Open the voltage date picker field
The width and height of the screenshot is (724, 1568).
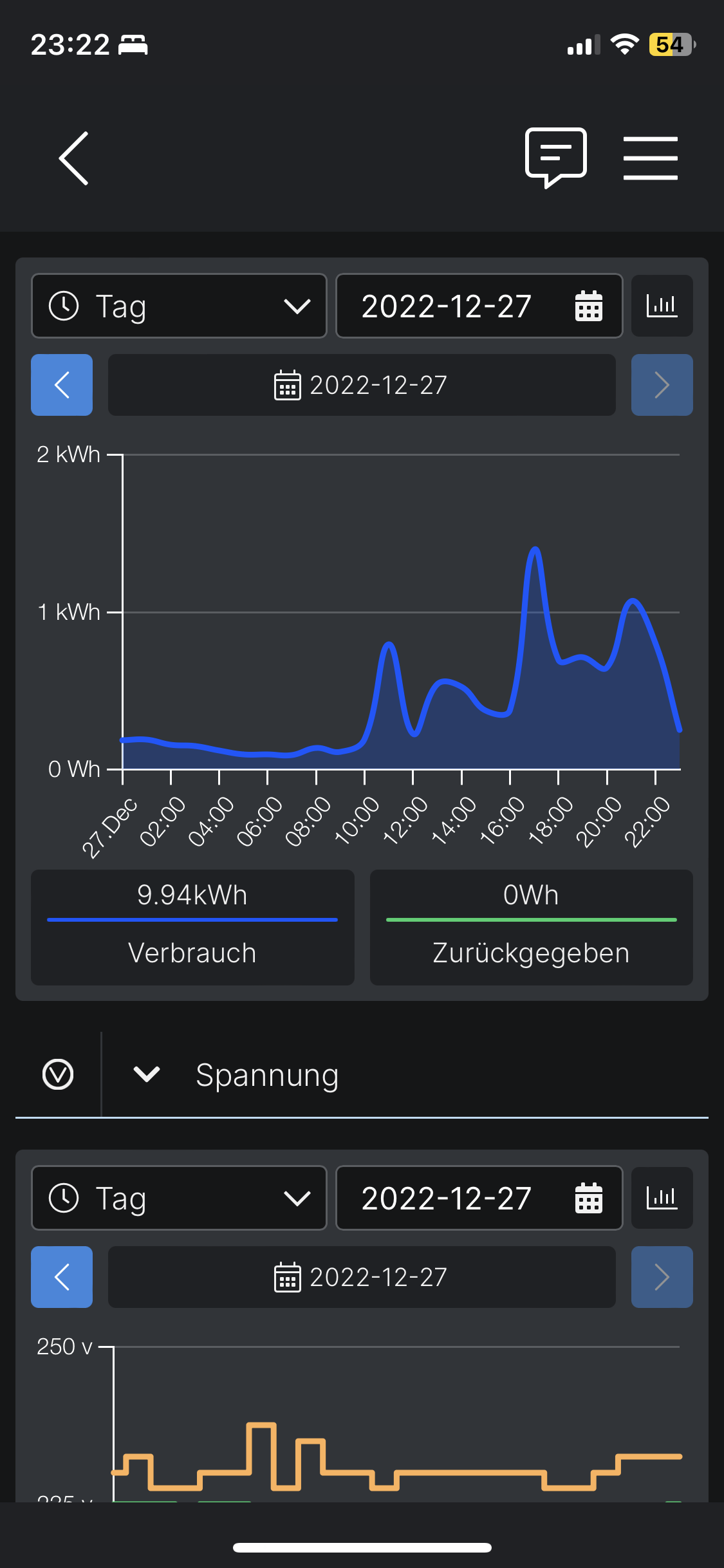pos(479,1198)
